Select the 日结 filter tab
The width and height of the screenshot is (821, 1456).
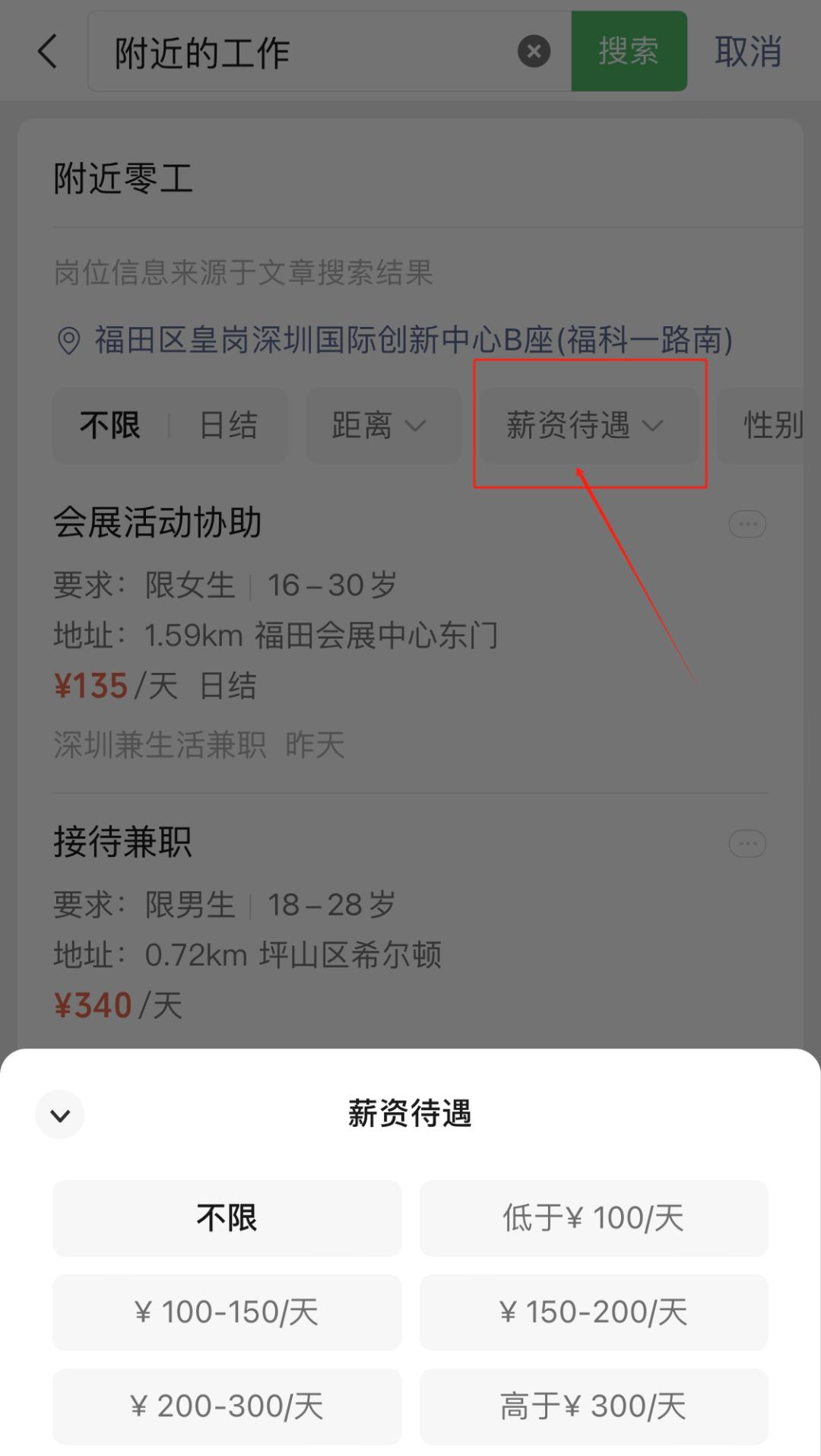[227, 425]
